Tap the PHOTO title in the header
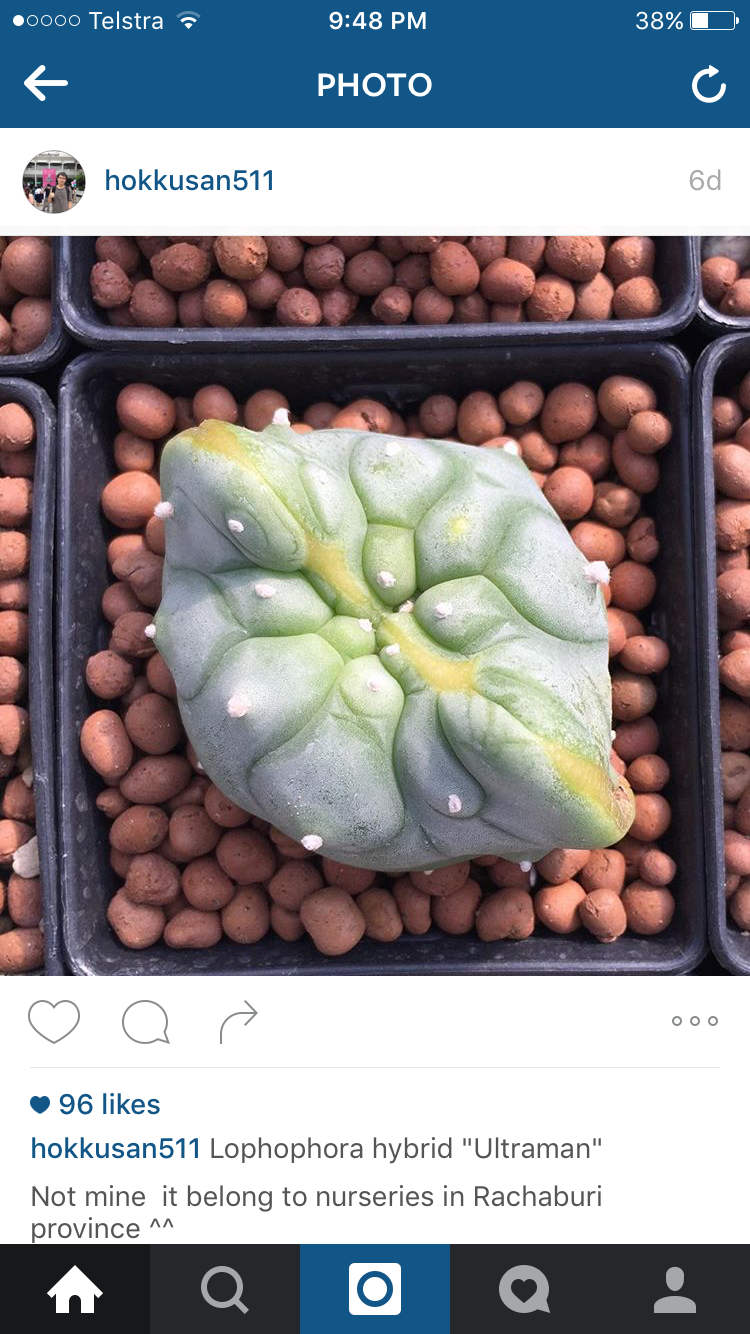 click(x=375, y=84)
